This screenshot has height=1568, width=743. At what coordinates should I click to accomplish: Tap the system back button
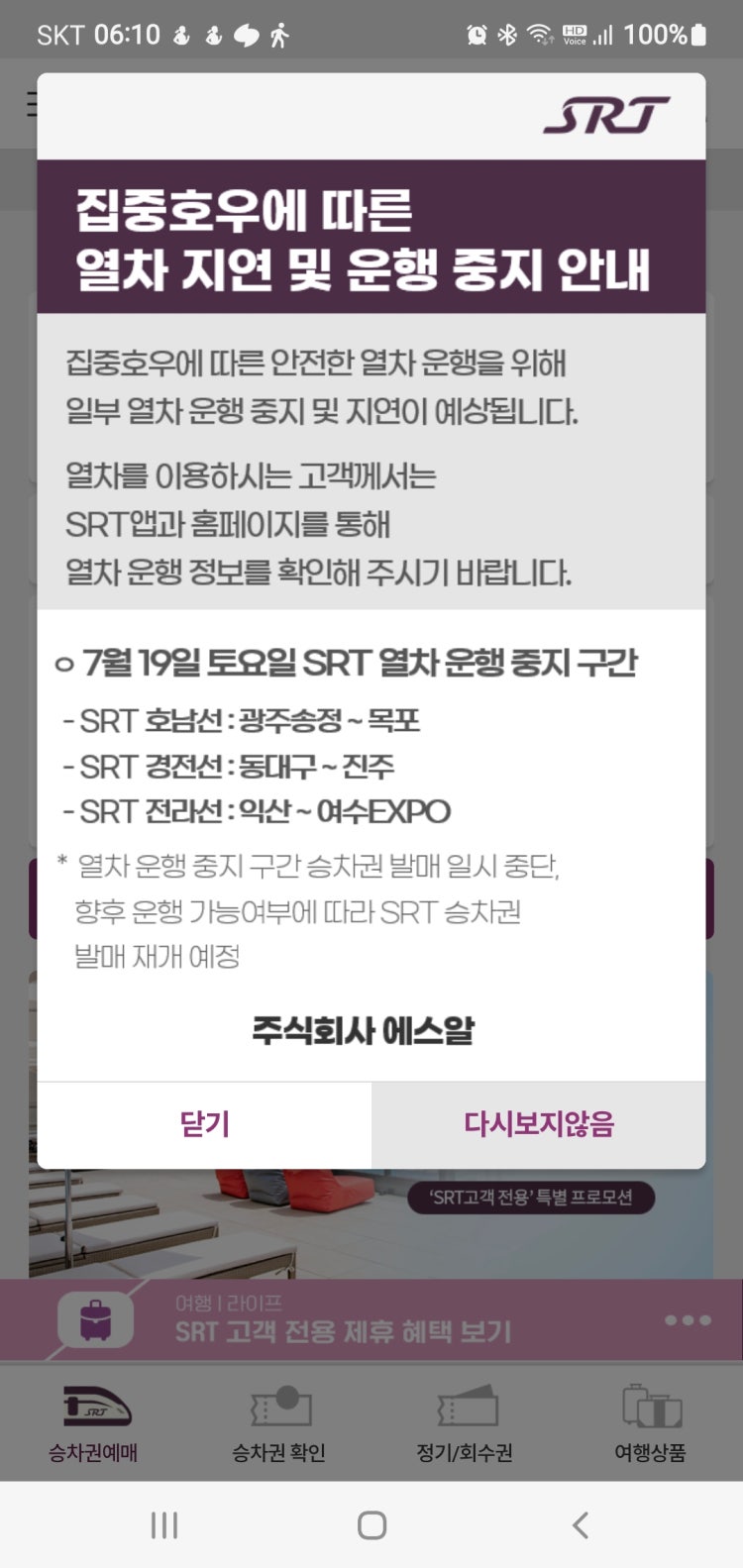581,1525
